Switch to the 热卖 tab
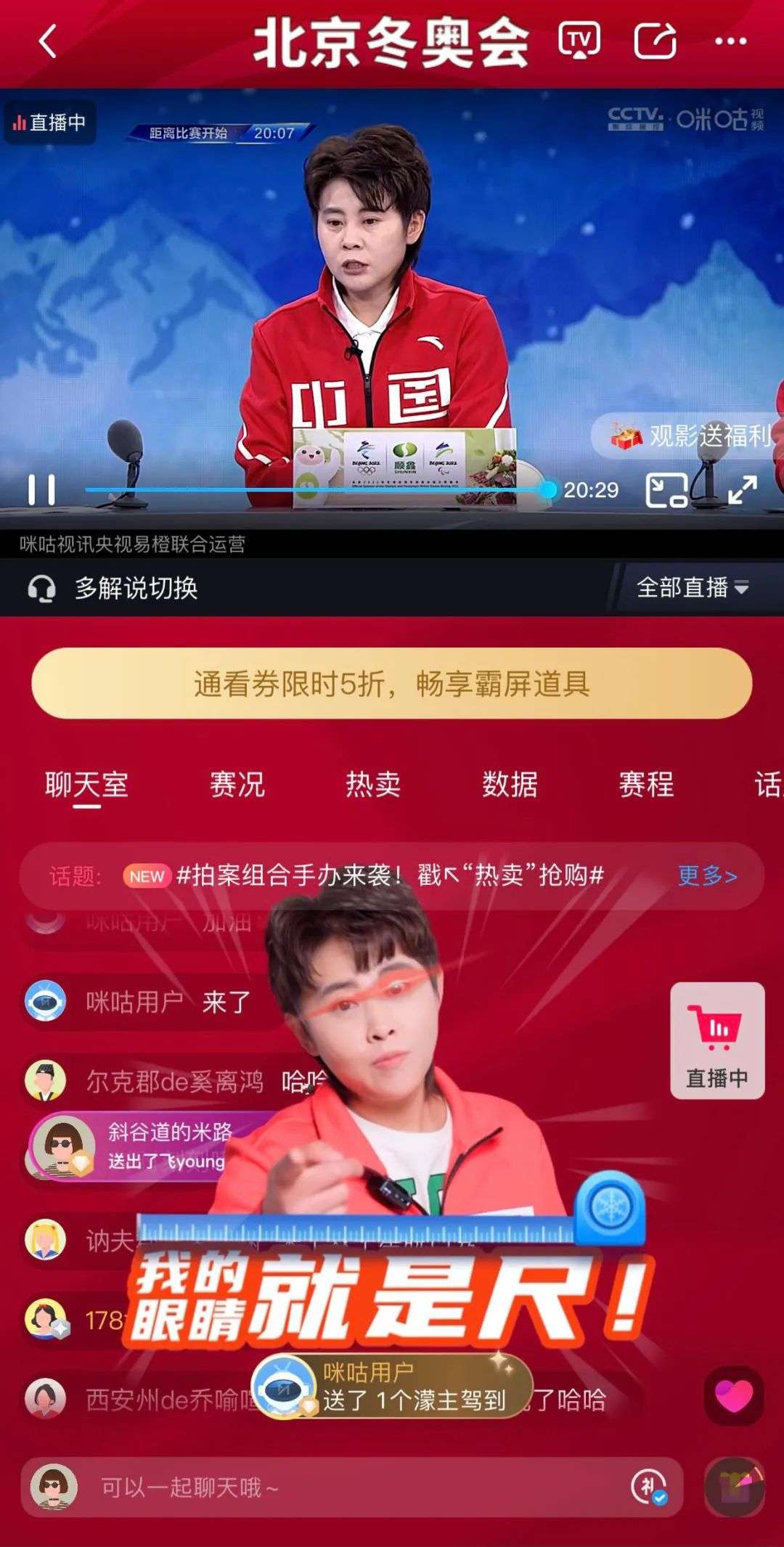The image size is (784, 1547). click(x=373, y=785)
